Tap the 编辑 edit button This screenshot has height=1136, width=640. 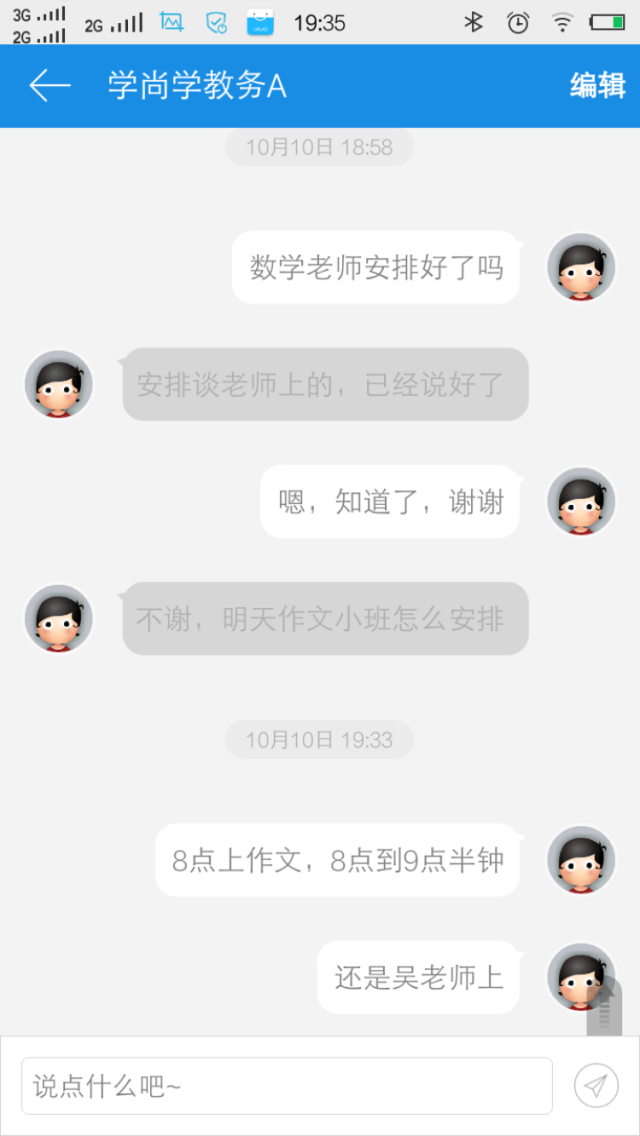pyautogui.click(x=597, y=86)
